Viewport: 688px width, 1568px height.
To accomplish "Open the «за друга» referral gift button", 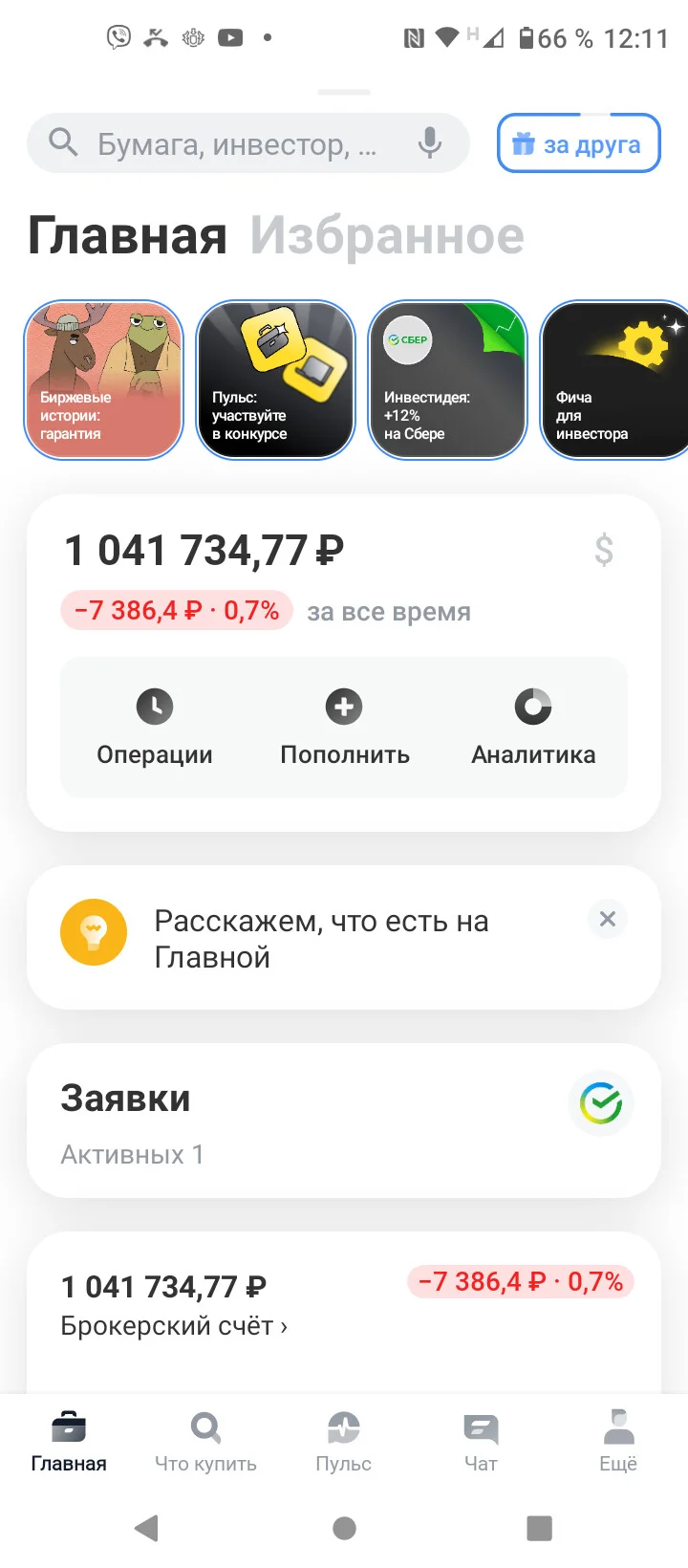I will [x=578, y=143].
